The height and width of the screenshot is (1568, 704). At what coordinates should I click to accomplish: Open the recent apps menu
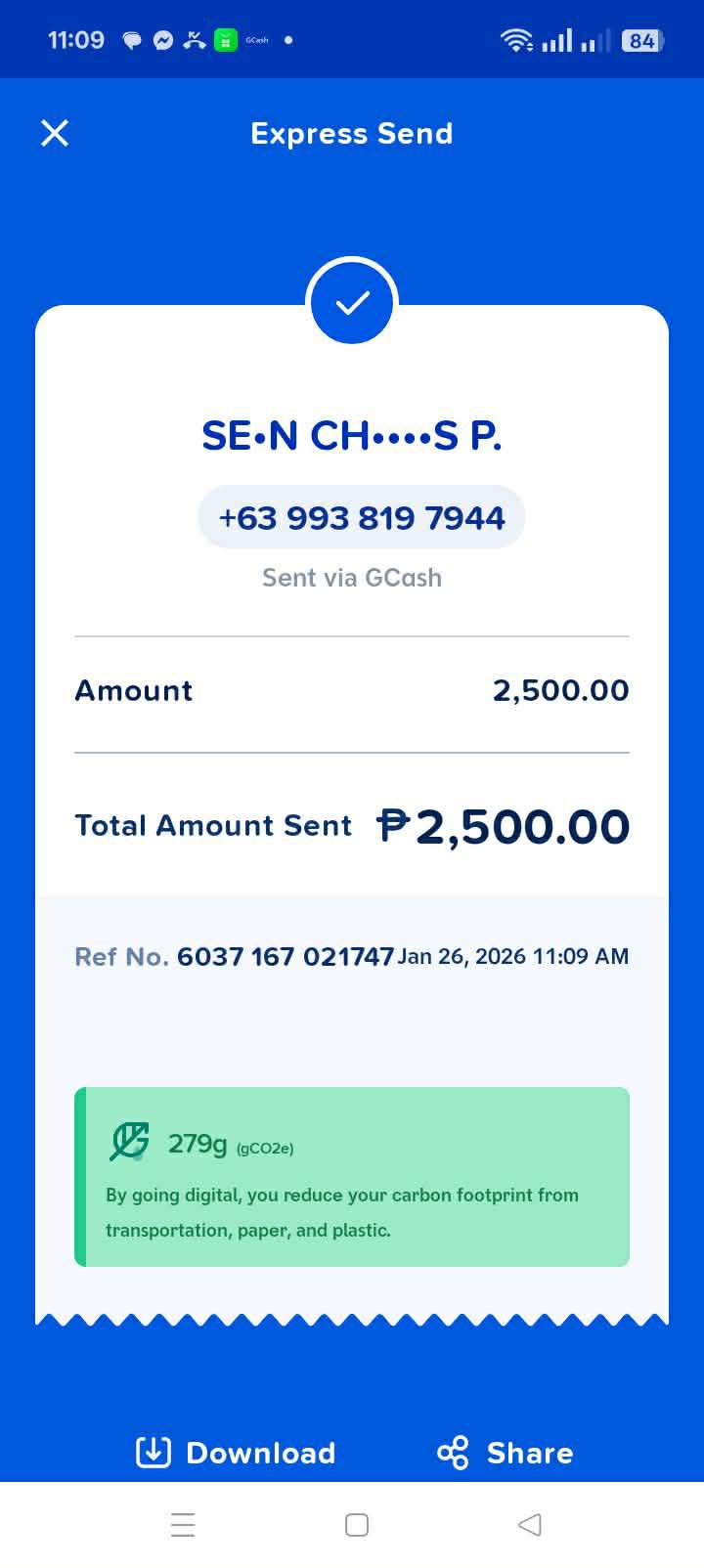(x=183, y=1525)
